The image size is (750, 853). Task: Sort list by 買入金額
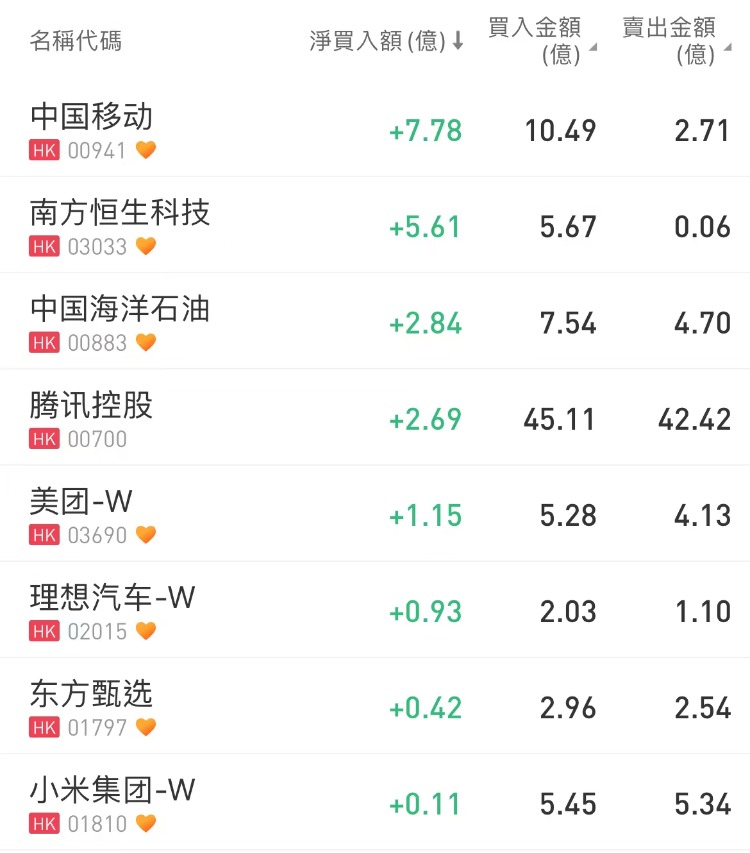tap(541, 41)
